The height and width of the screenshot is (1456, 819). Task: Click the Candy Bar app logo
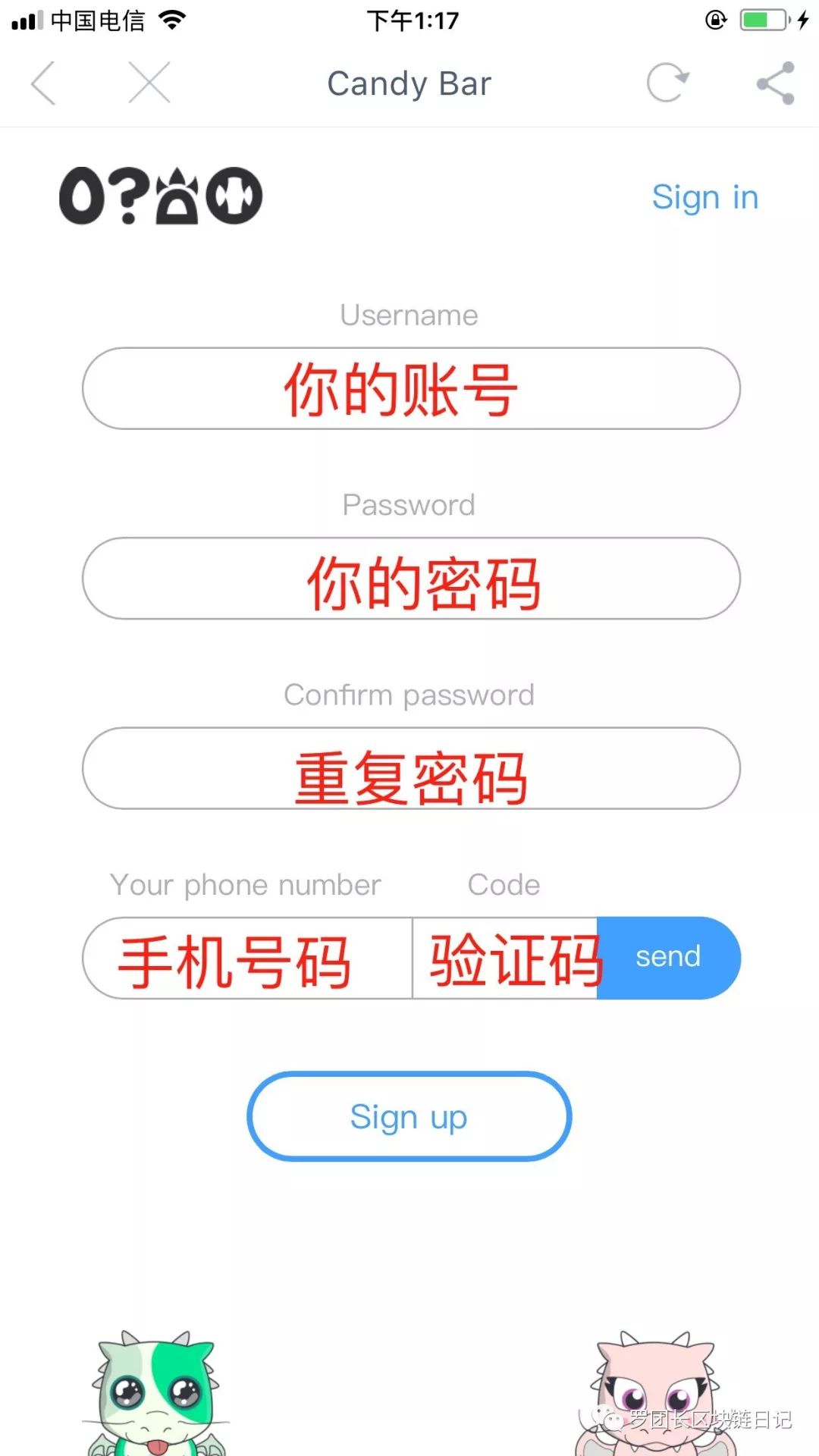click(162, 196)
